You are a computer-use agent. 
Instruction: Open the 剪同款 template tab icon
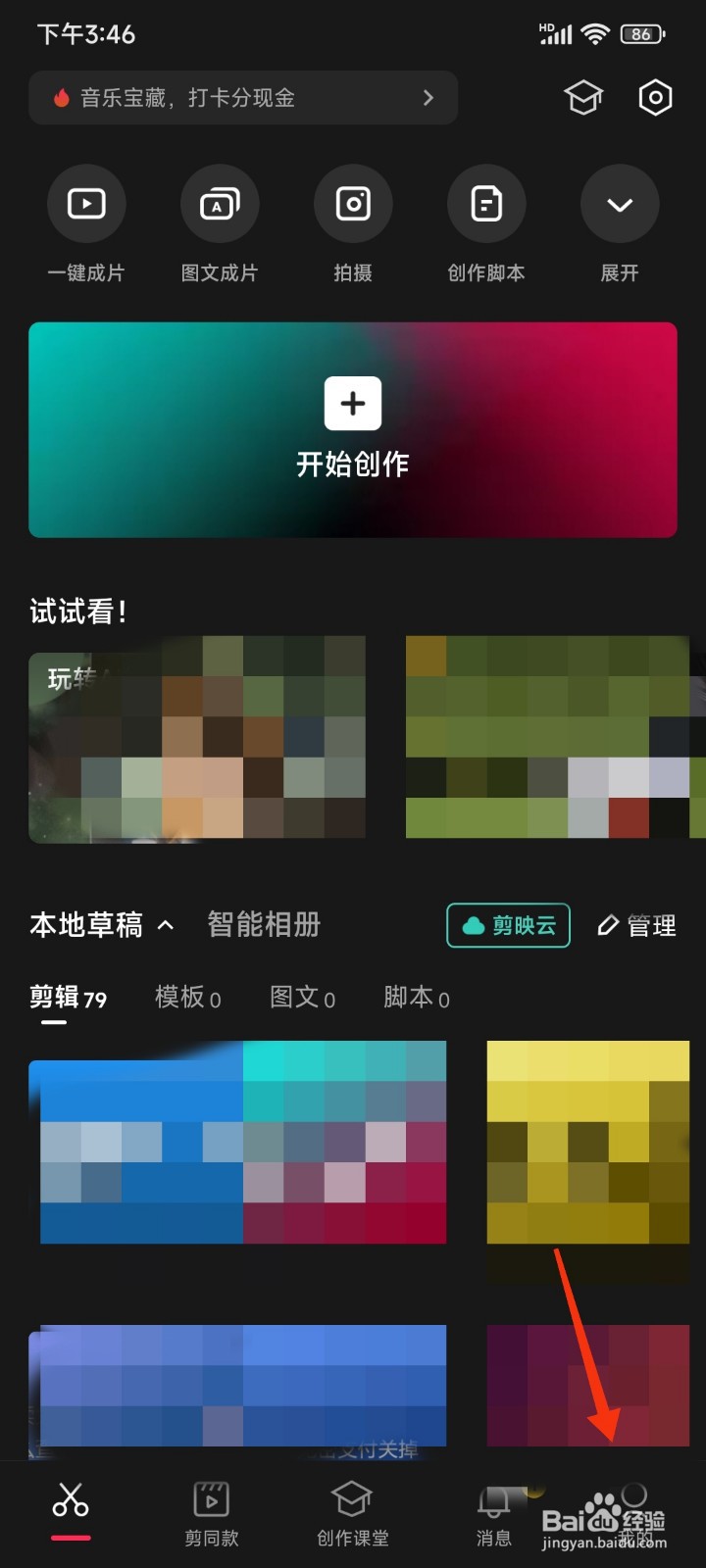click(x=211, y=1499)
